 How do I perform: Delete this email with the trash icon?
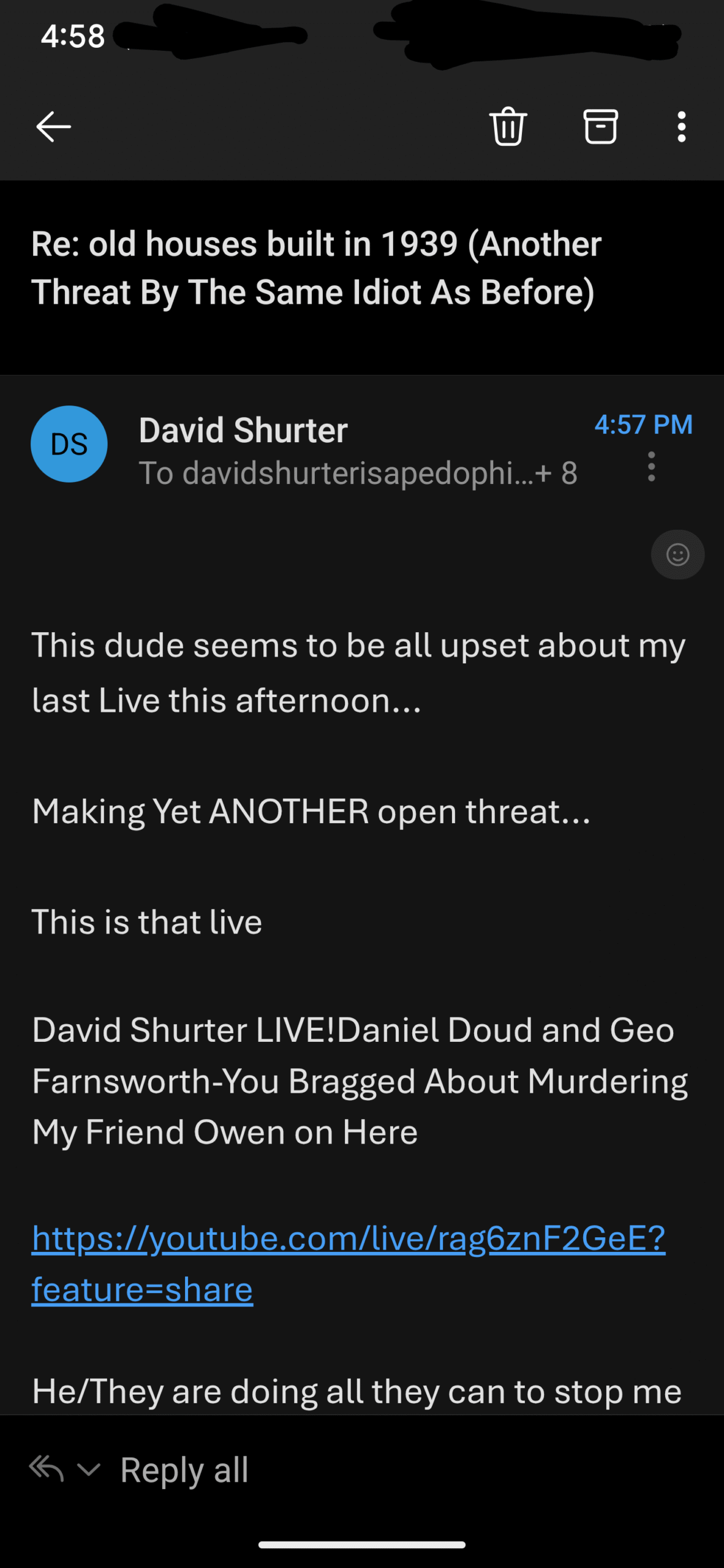click(508, 126)
